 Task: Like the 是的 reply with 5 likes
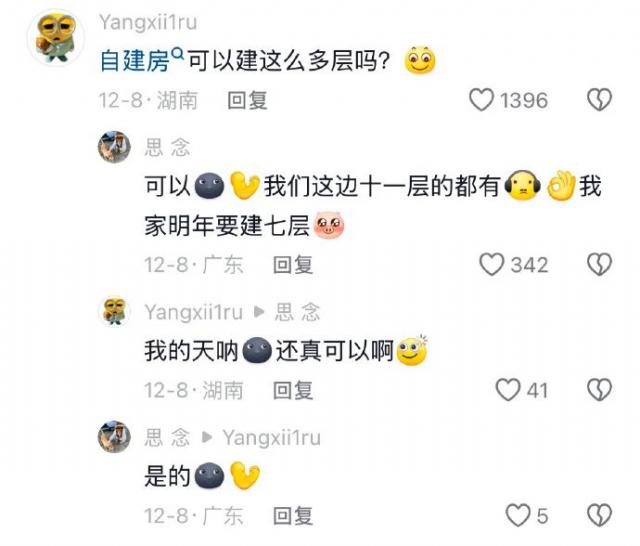[517, 515]
